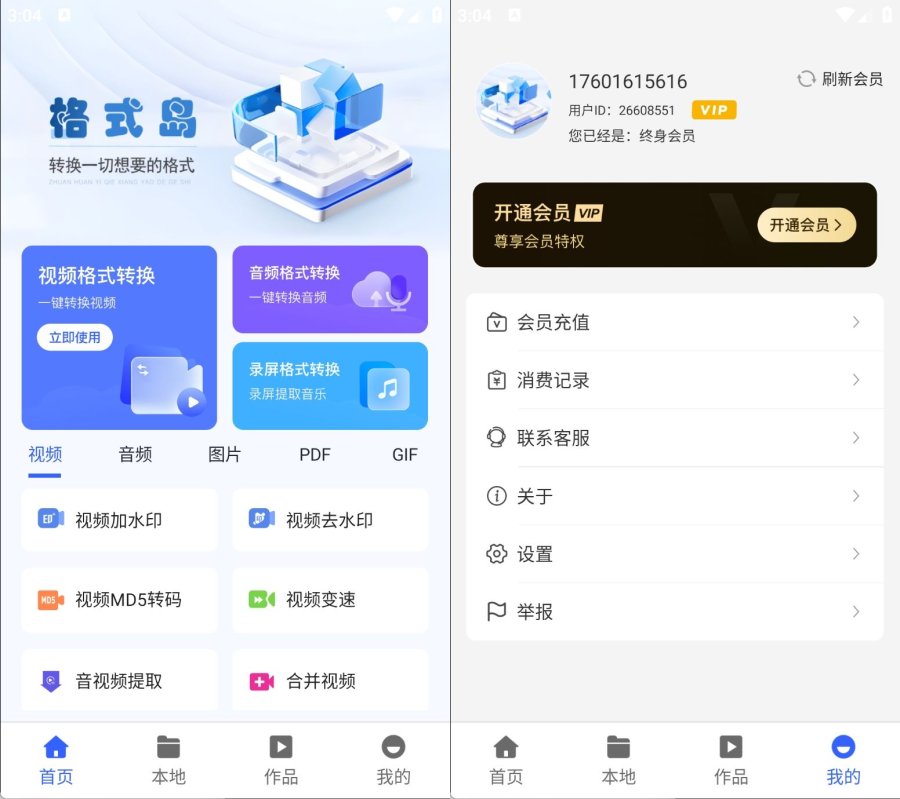Open the 设置 row

675,554
